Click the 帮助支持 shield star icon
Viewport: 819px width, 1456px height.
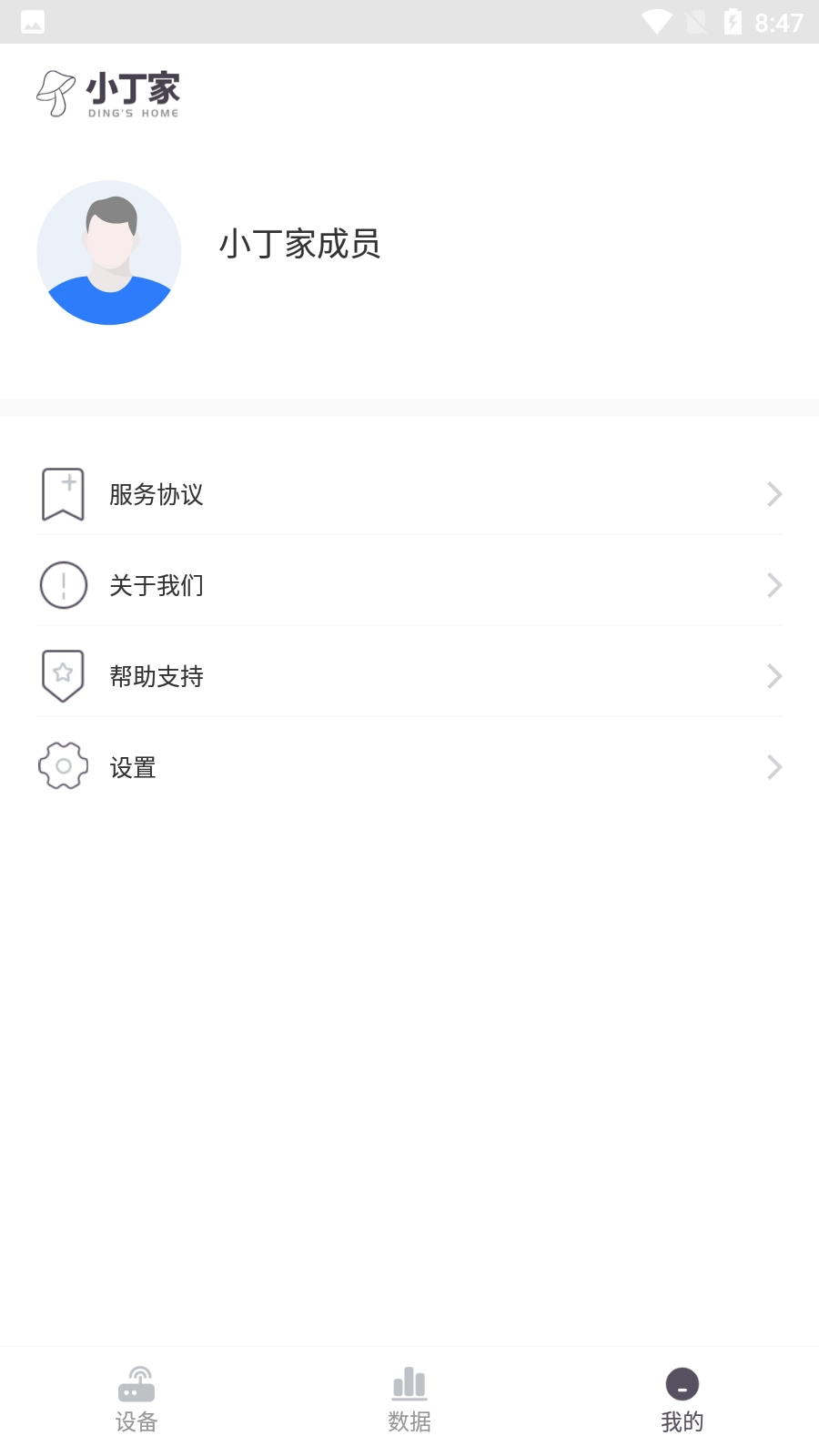click(63, 676)
